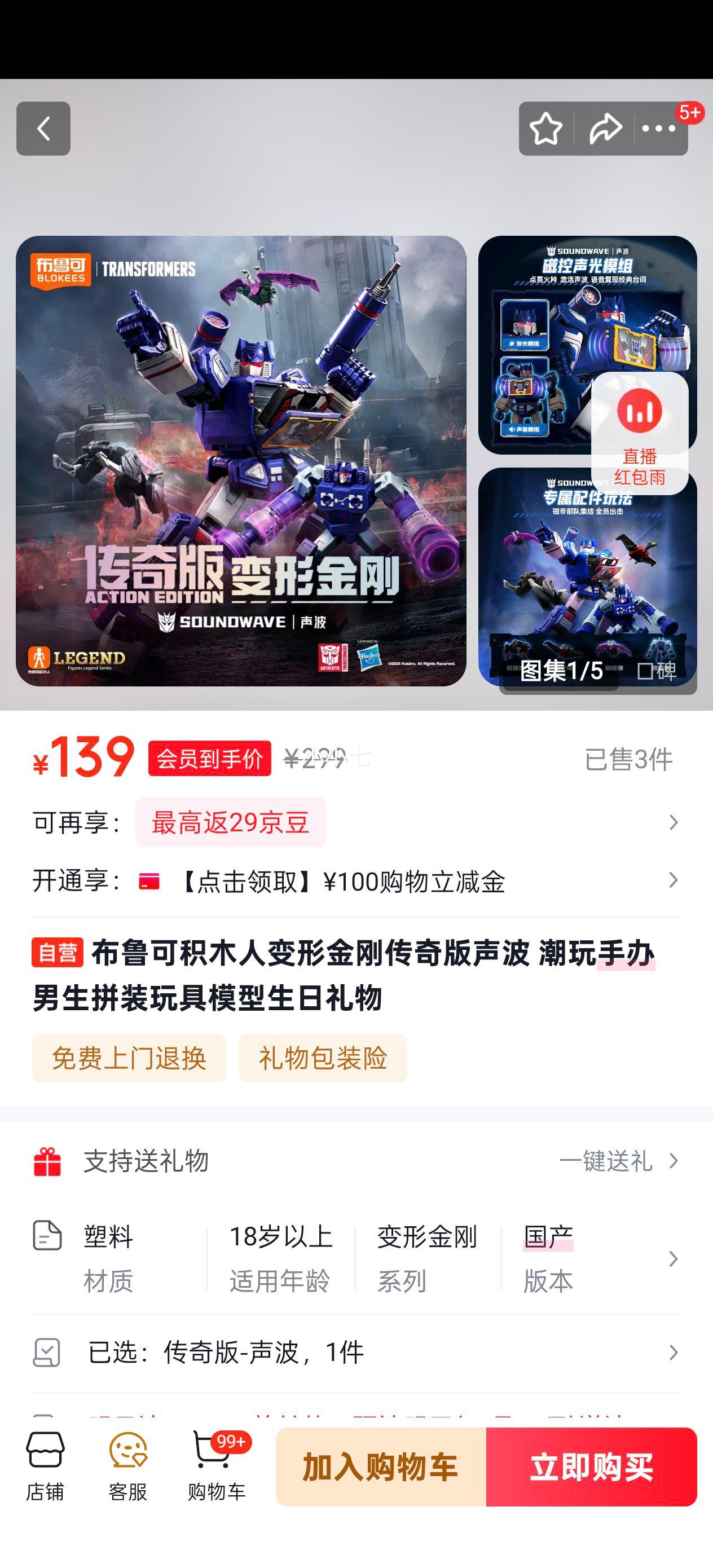
Task: Select the 免费上门退换 service tag
Action: point(130,1058)
